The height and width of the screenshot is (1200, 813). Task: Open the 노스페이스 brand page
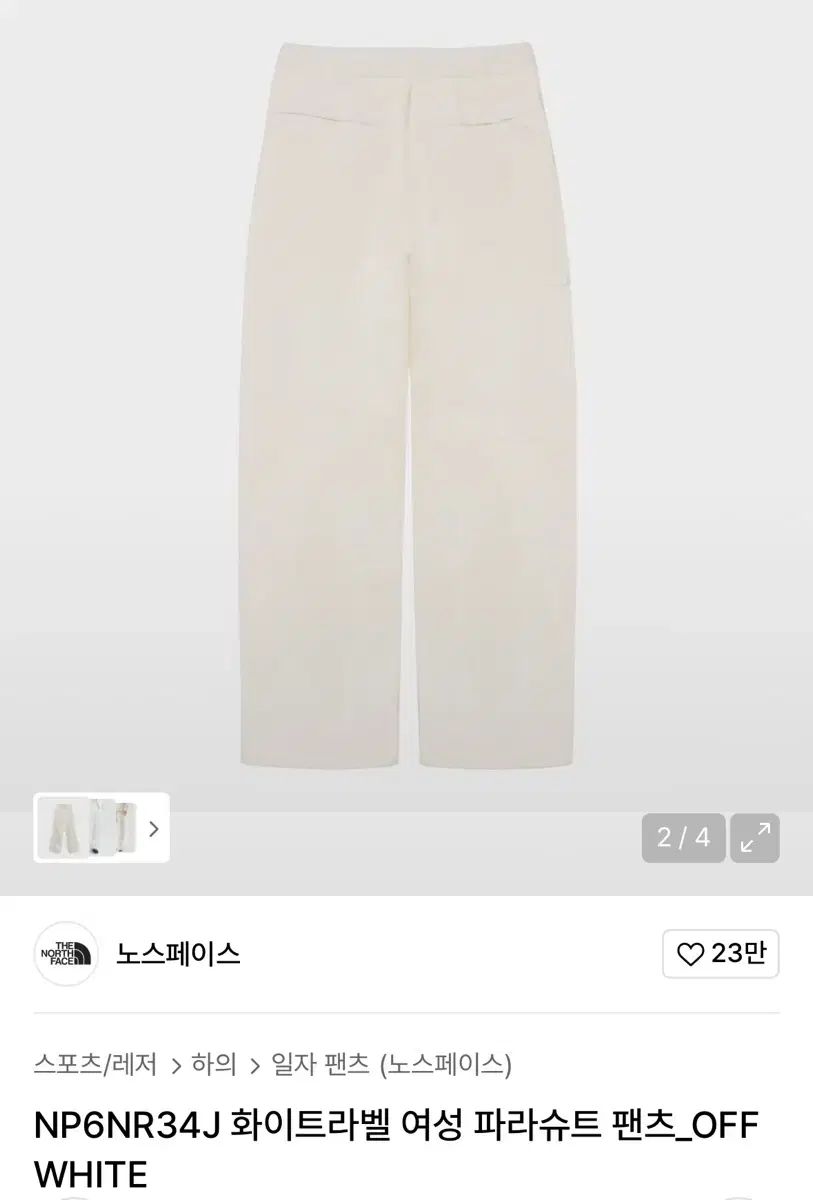pos(177,954)
